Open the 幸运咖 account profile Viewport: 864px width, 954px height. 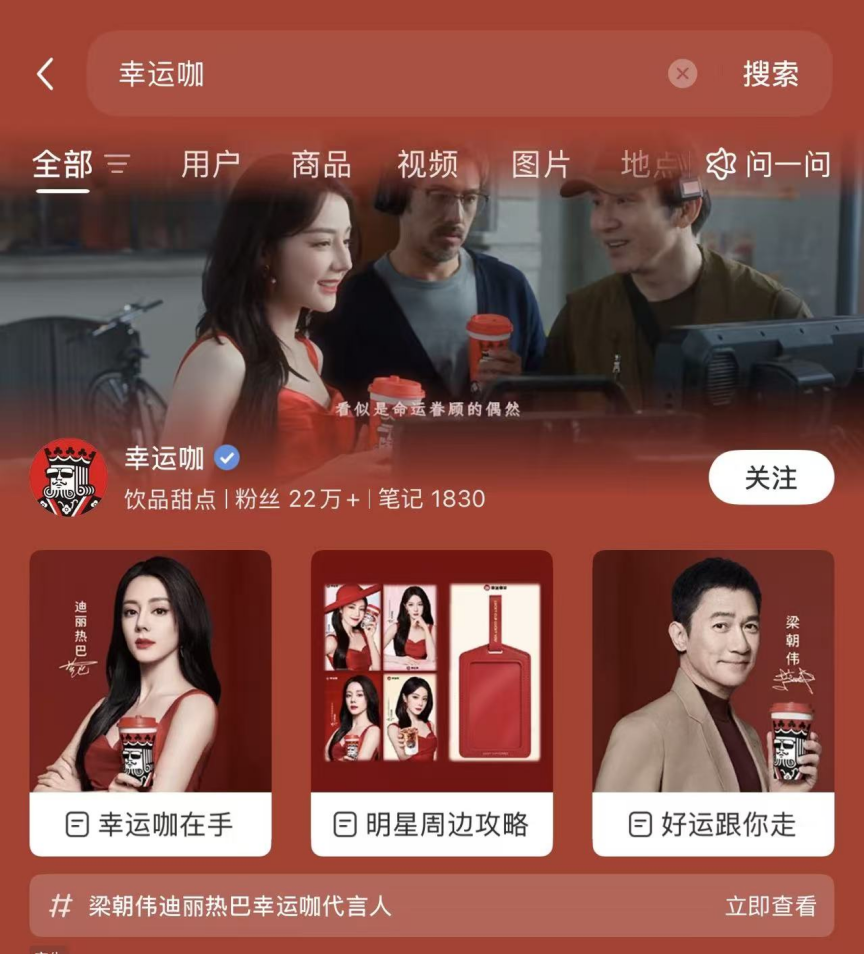pos(165,459)
